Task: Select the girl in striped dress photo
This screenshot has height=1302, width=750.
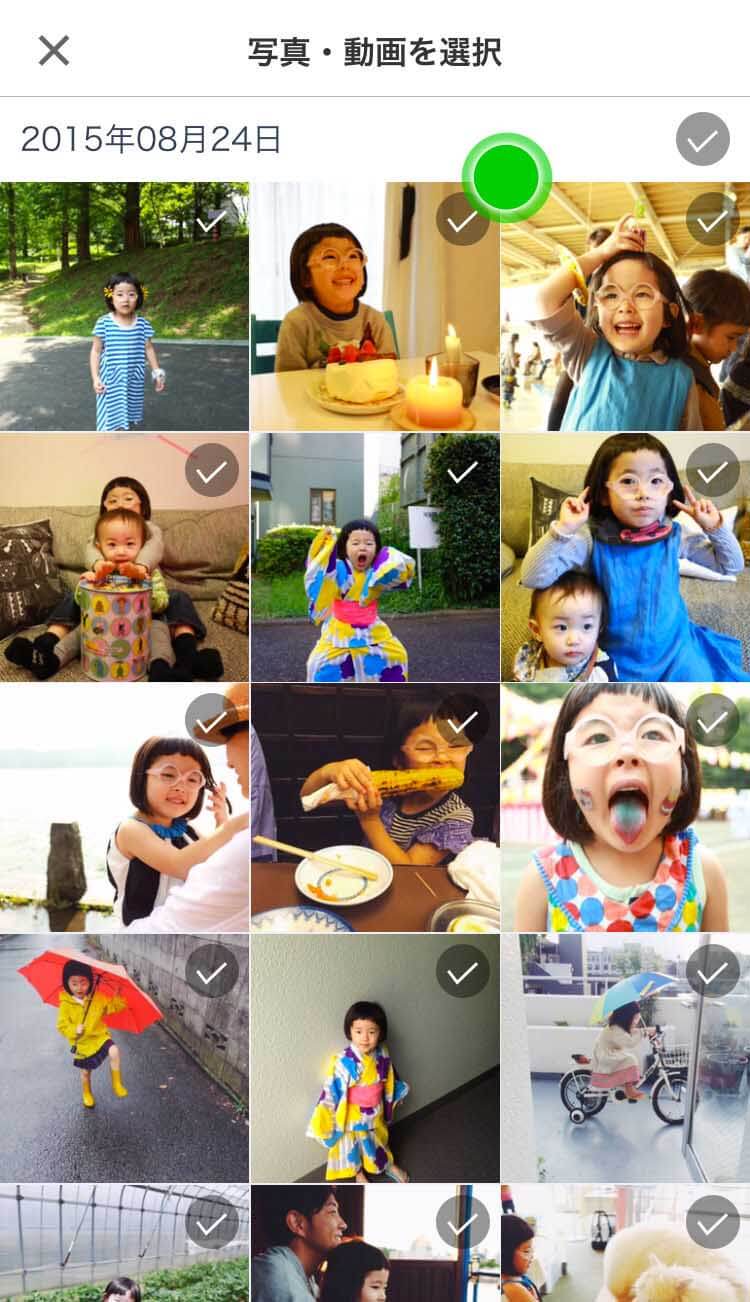Action: click(124, 306)
